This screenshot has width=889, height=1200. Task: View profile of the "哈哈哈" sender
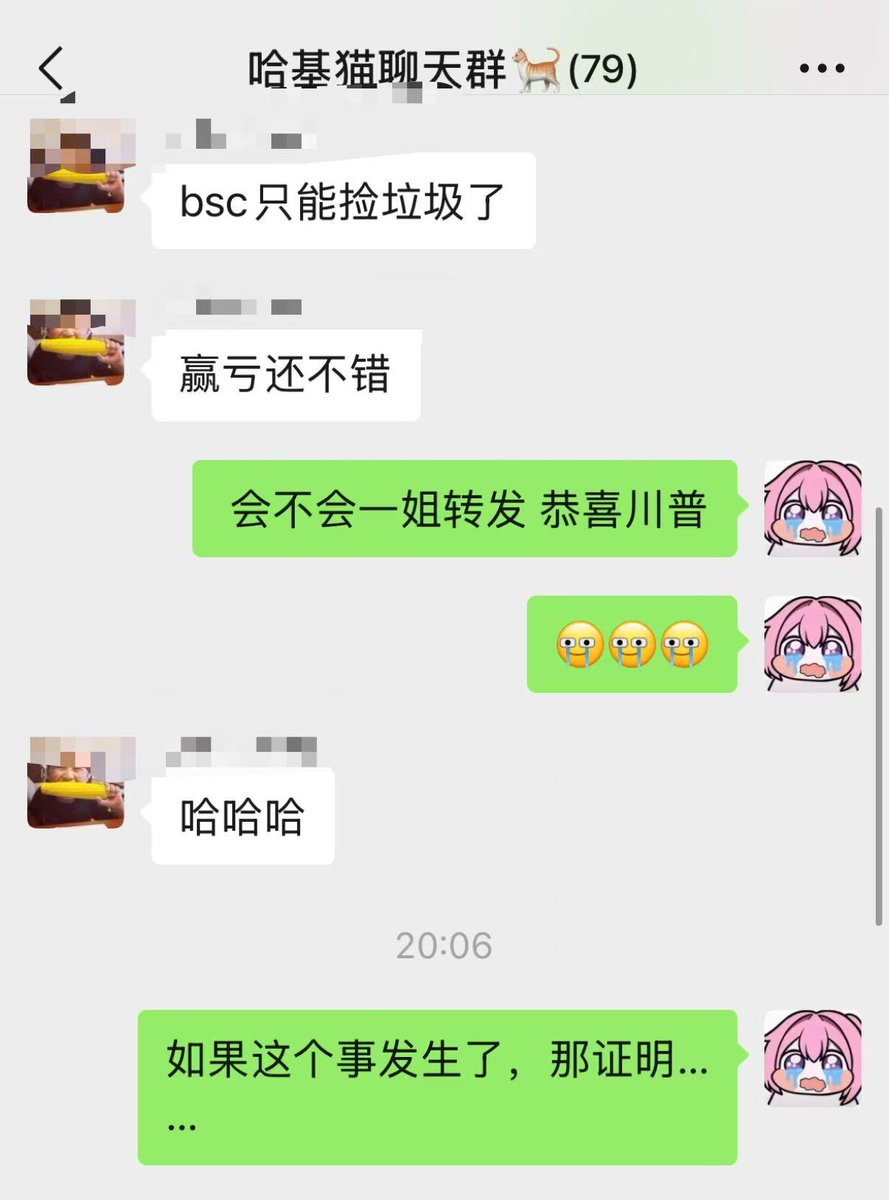[81, 782]
